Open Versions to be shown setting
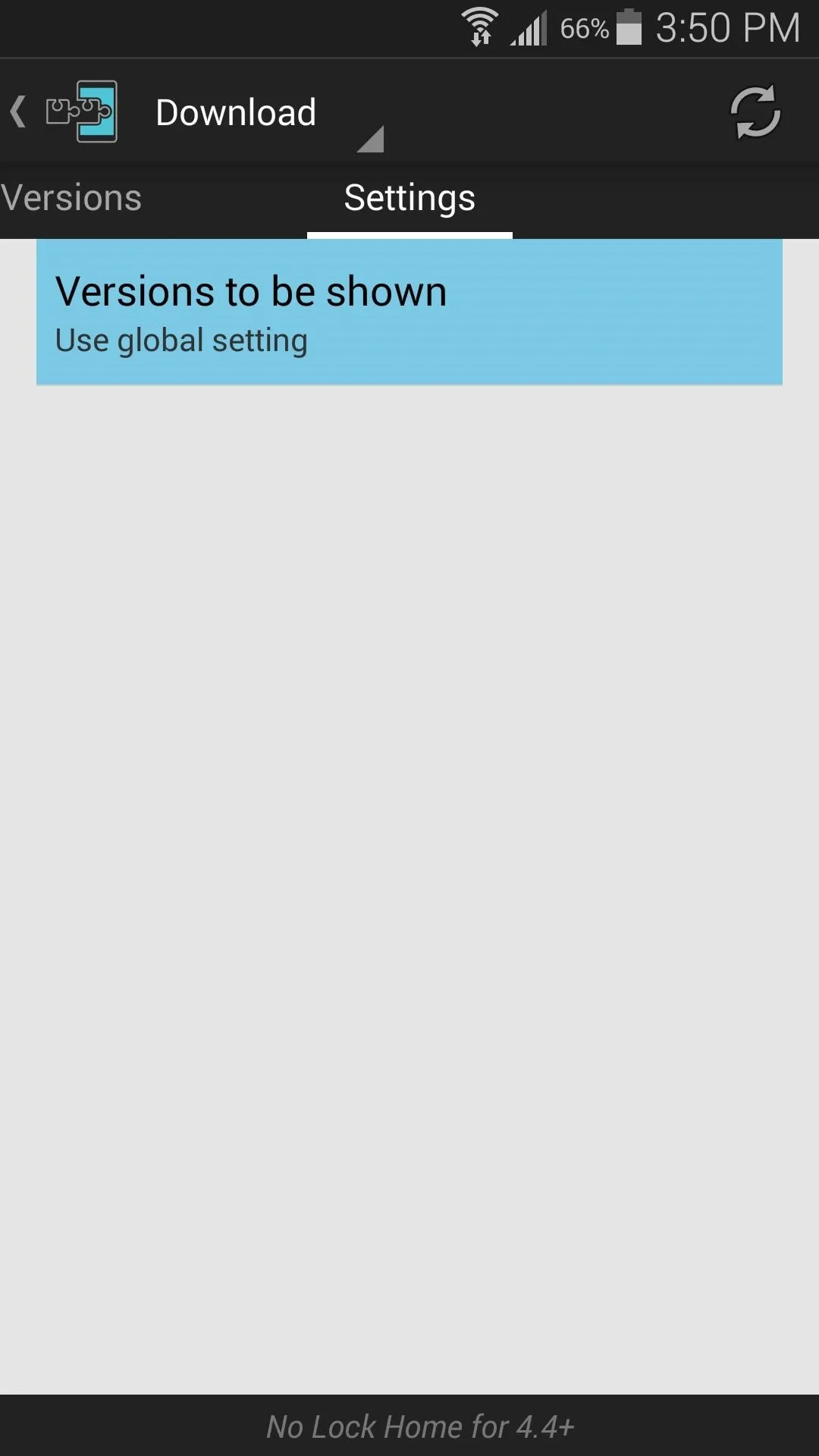819x1456 pixels. [x=409, y=312]
